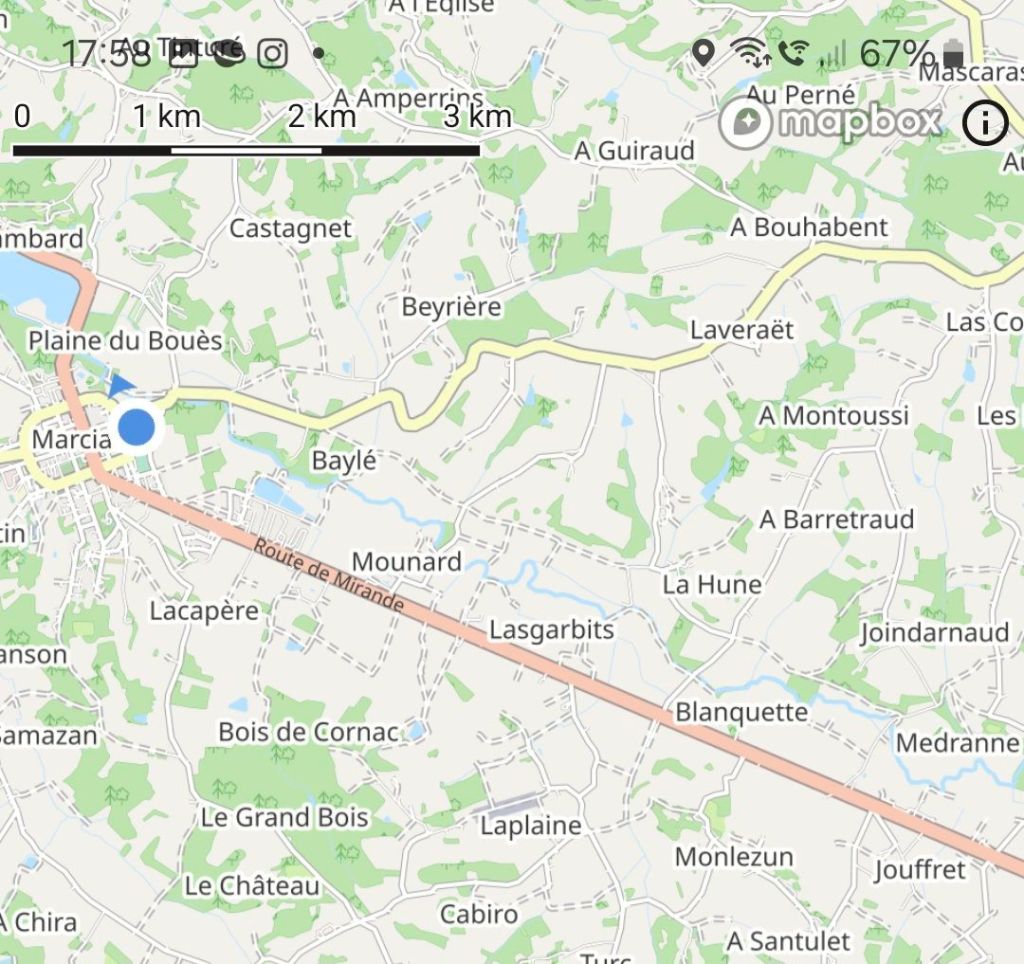This screenshot has width=1024, height=964.
Task: Tap the blue current location marker
Action: pyautogui.click(x=137, y=427)
